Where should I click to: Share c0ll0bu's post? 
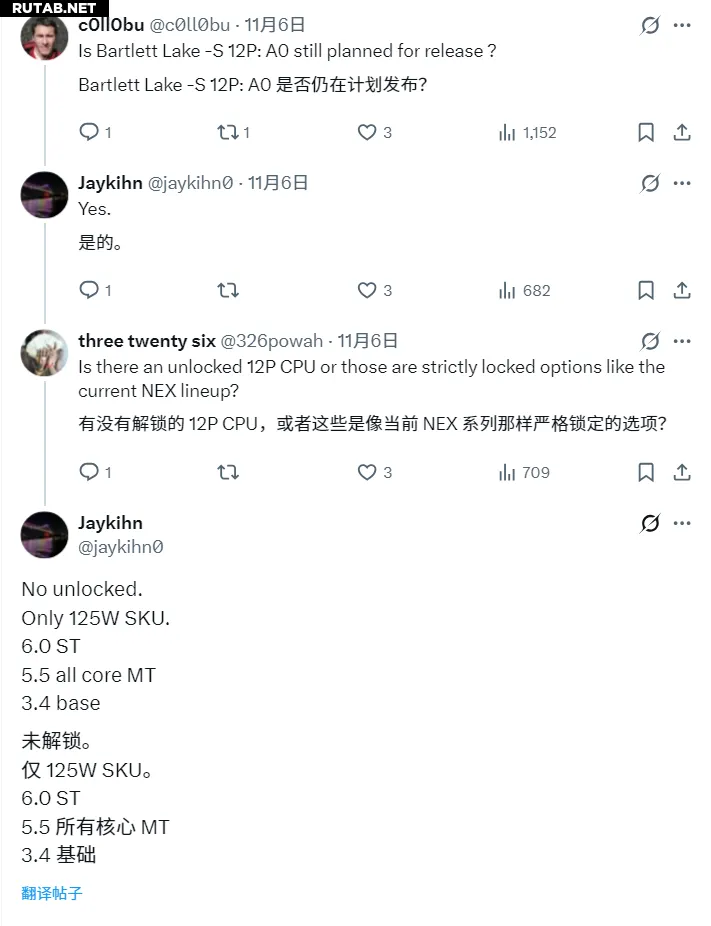(682, 132)
